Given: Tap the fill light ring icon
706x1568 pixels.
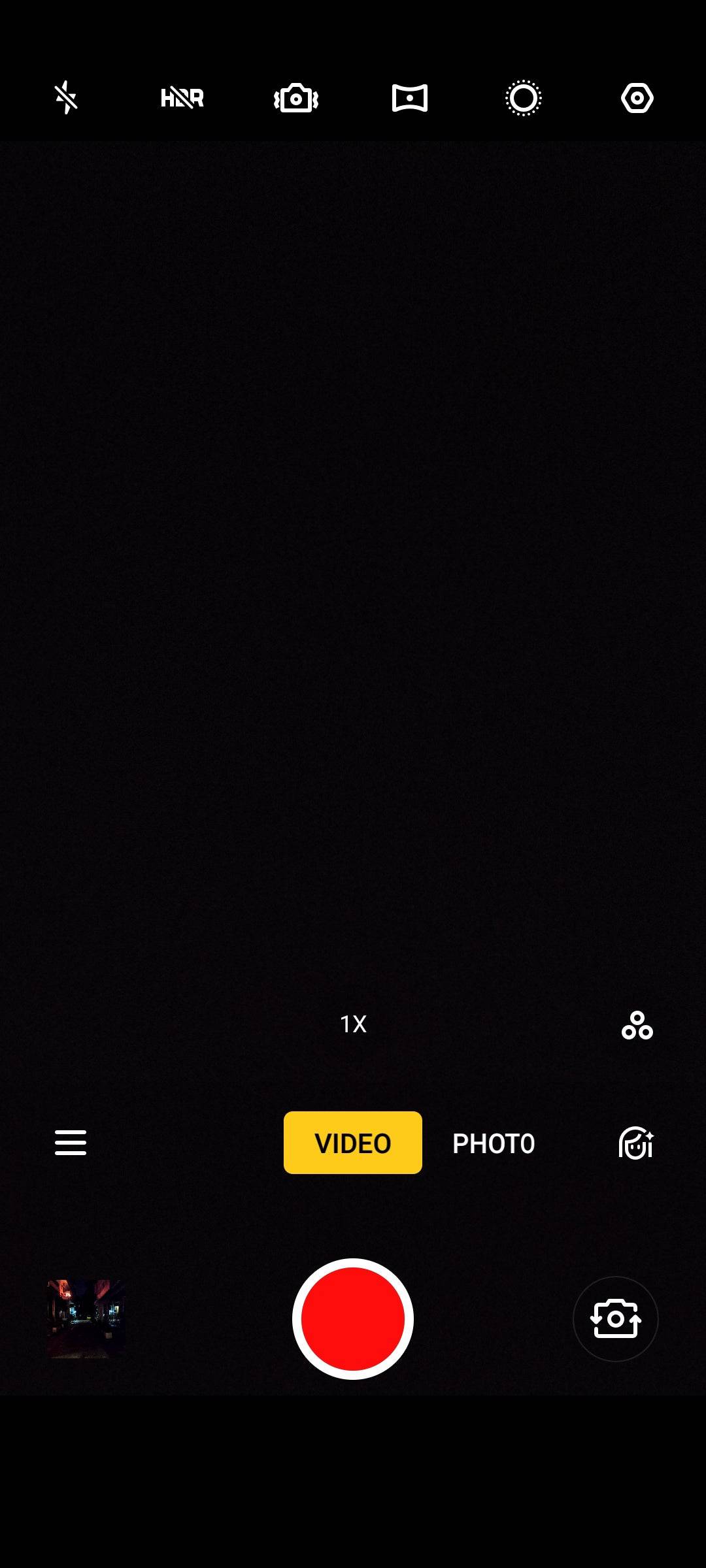Looking at the screenshot, I should pyautogui.click(x=524, y=98).
